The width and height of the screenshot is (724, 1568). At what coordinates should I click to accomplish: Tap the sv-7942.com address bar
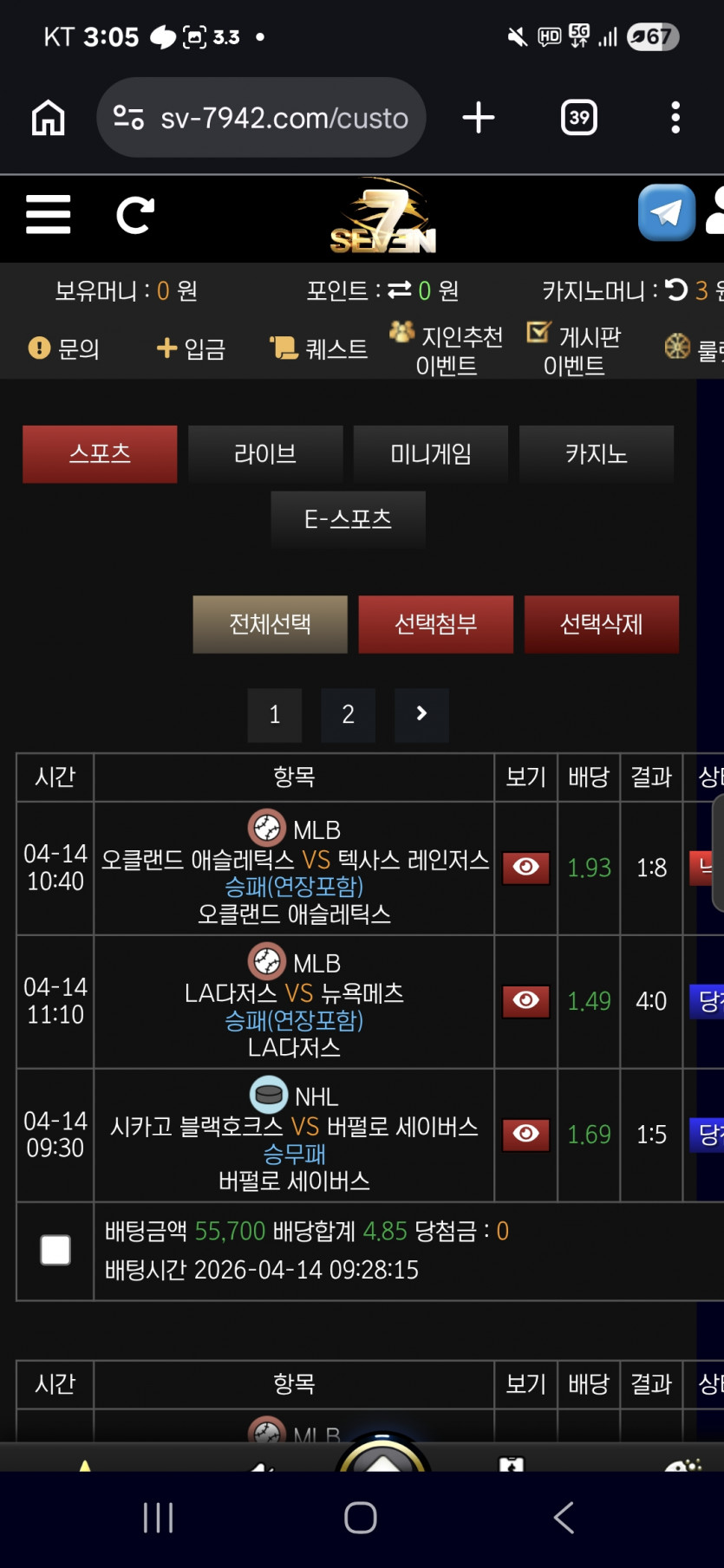[261, 117]
